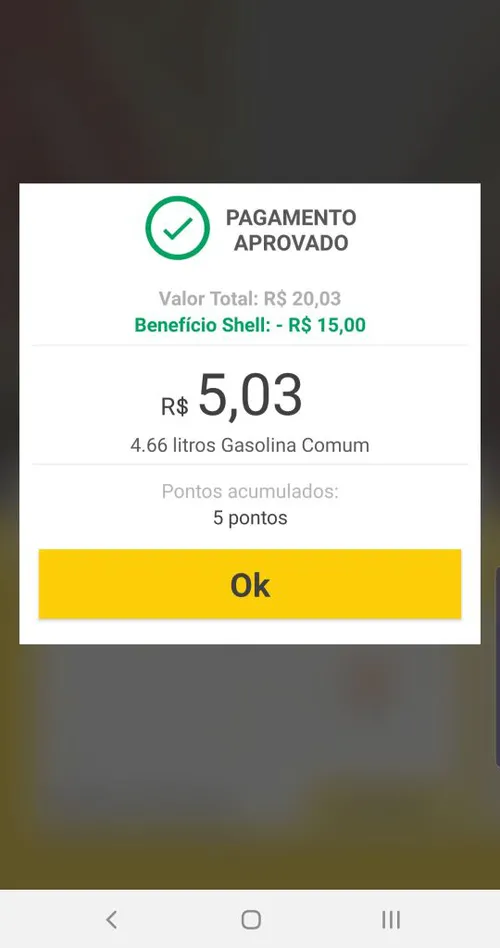Go back using the system back arrow
The image size is (500, 948).
point(111,920)
